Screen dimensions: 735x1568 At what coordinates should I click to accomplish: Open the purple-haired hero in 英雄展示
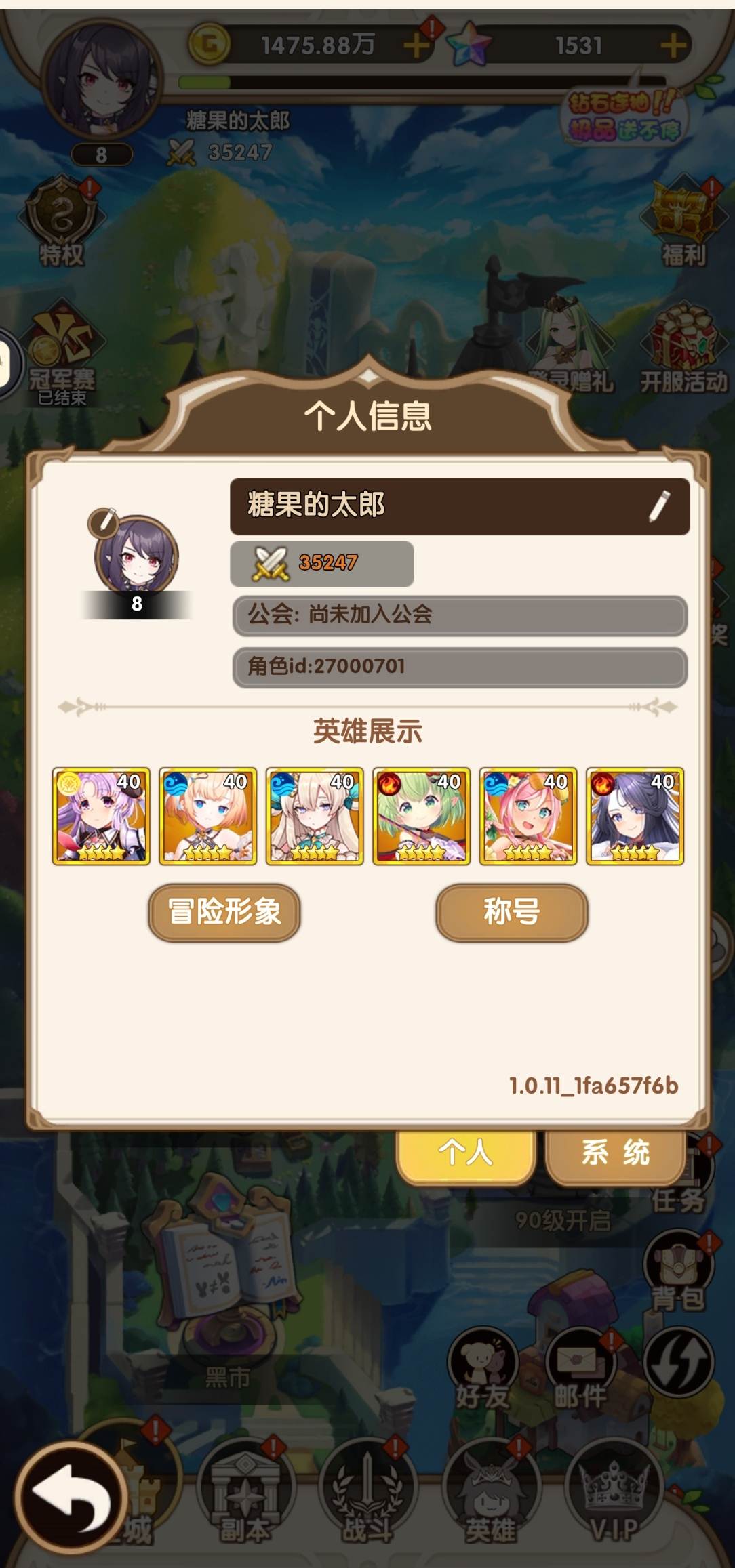(101, 816)
